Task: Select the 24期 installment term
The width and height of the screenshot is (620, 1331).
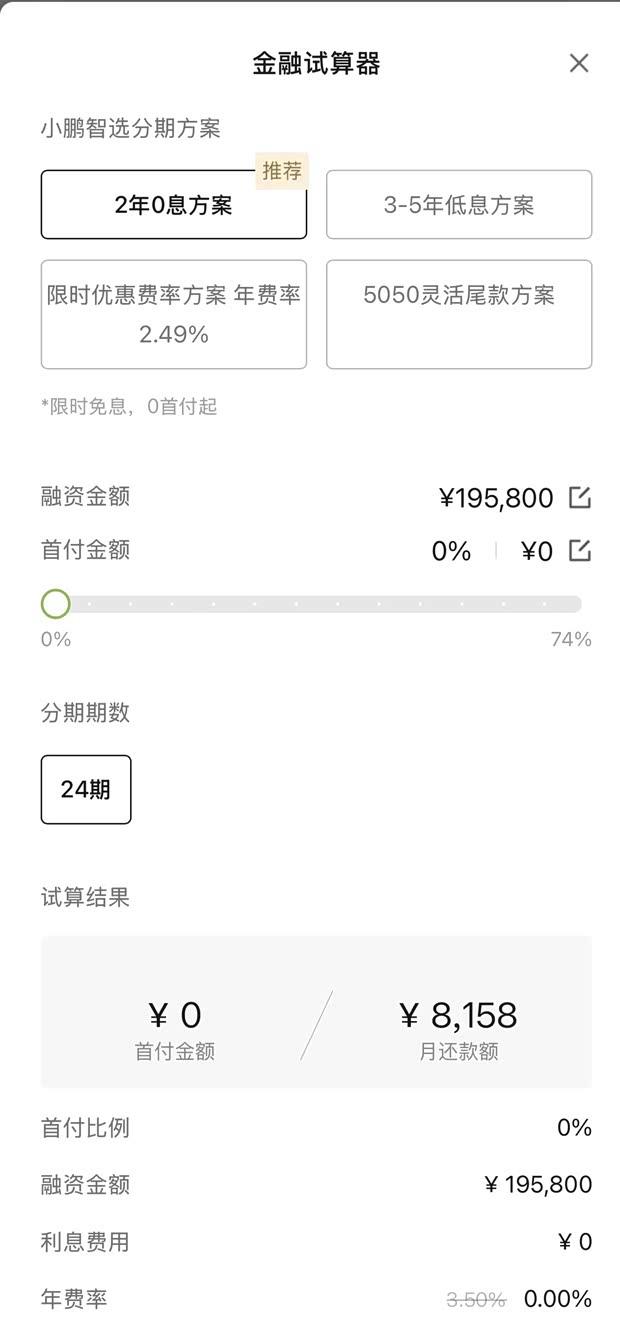Action: point(86,789)
